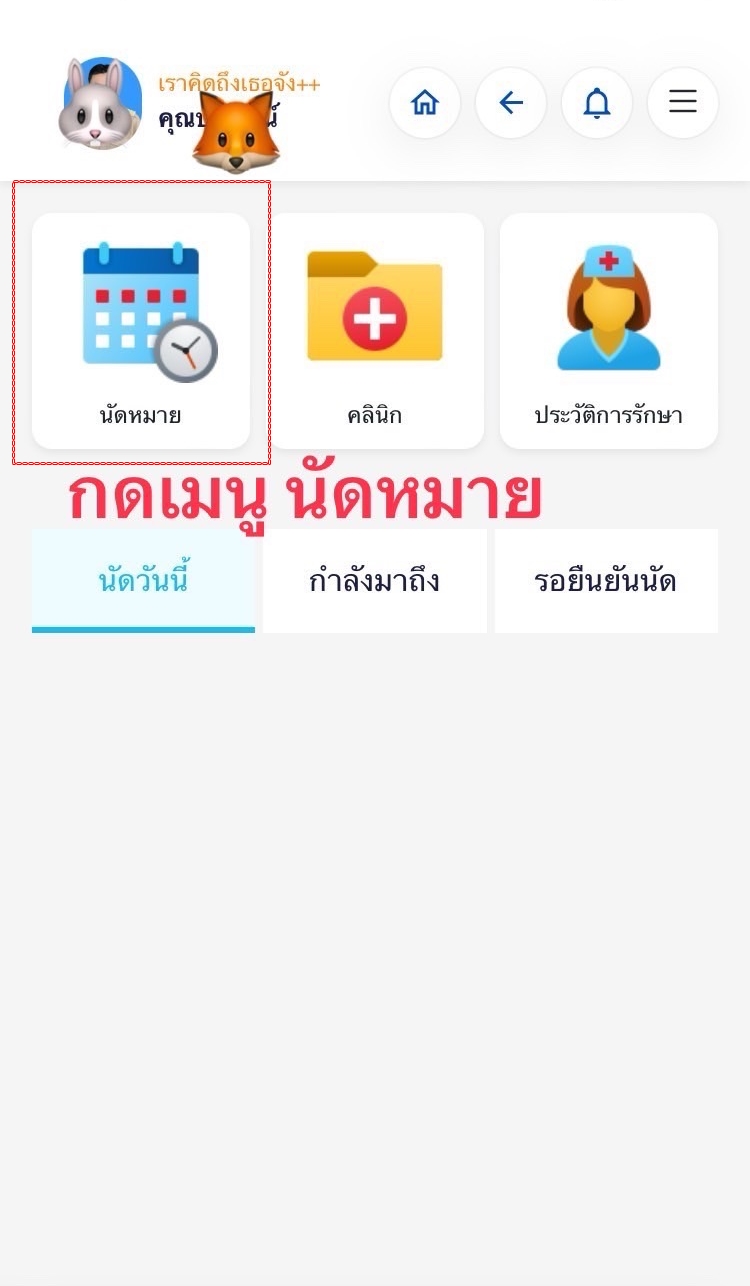750x1286 pixels.
Task: Open the นัดหมาย appointments card
Action: (x=141, y=331)
